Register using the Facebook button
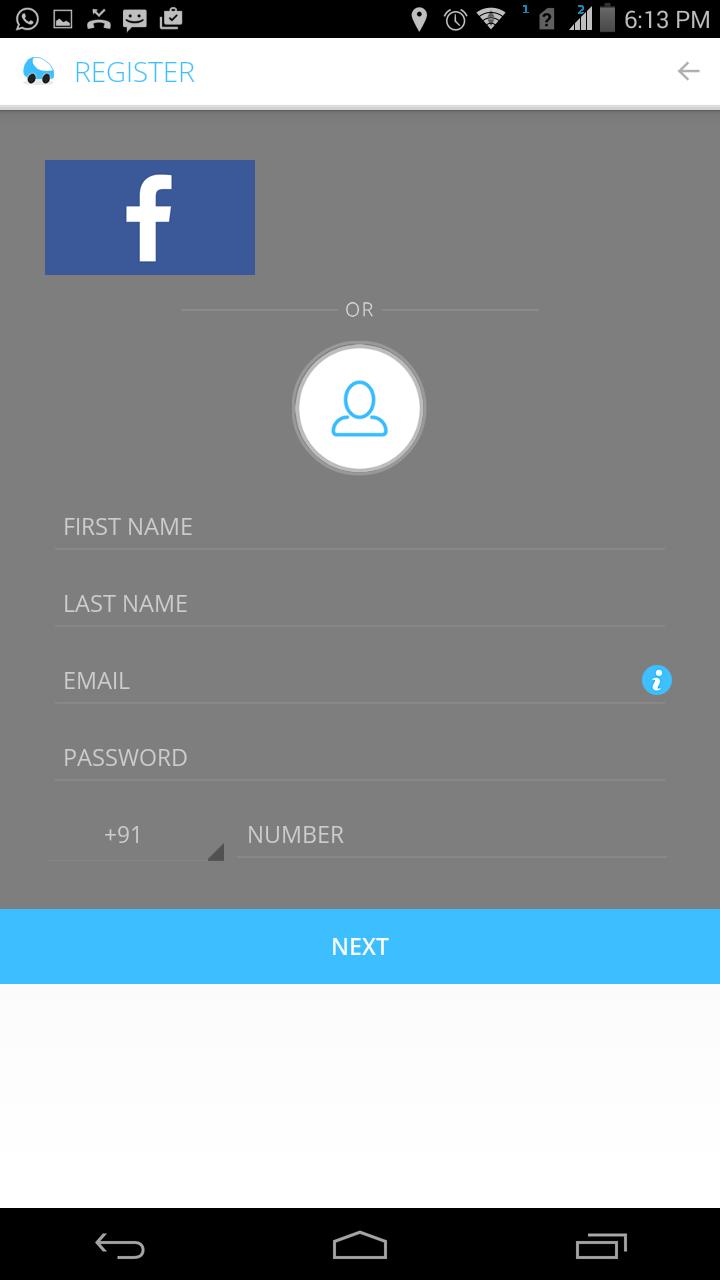The image size is (720, 1280). 150,217
